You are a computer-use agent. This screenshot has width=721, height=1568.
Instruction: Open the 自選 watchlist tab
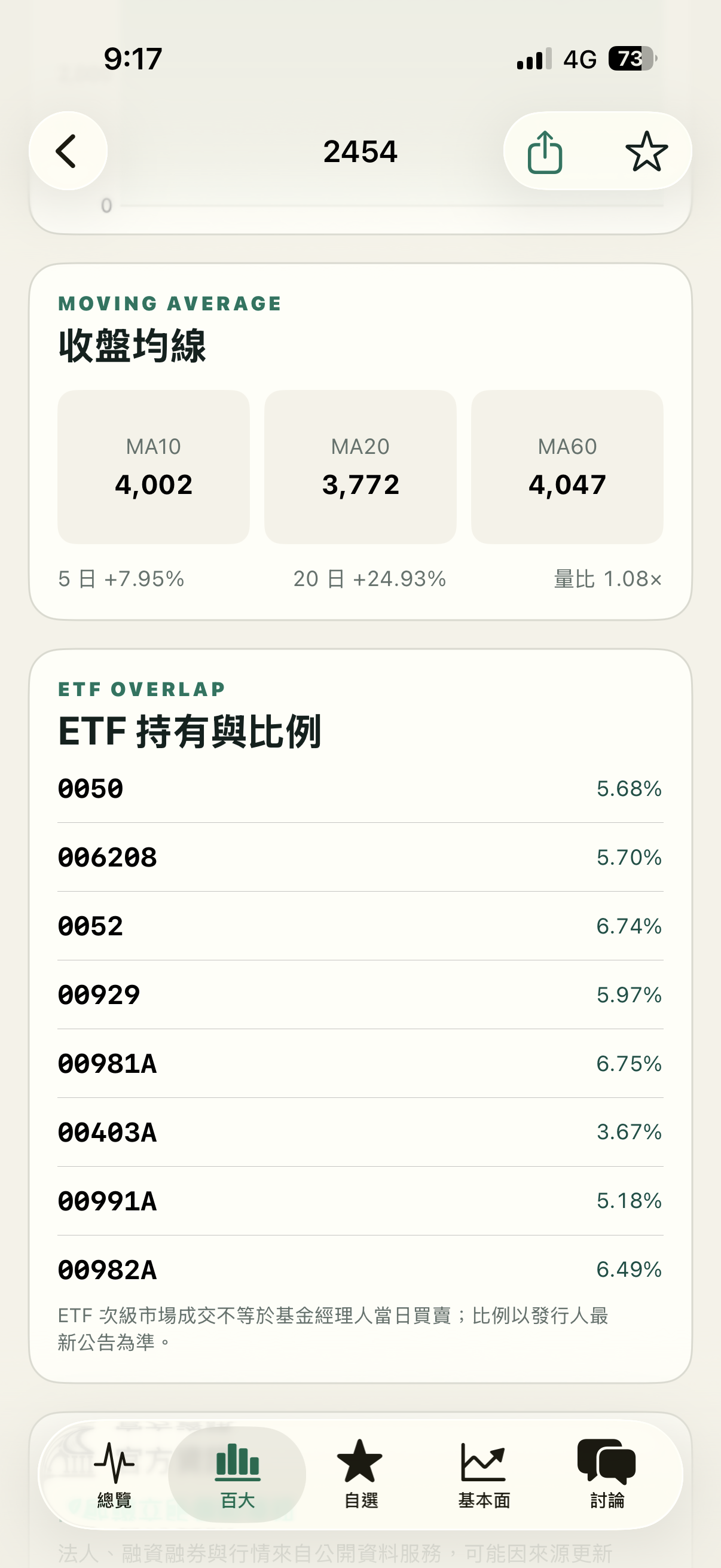tap(360, 1475)
